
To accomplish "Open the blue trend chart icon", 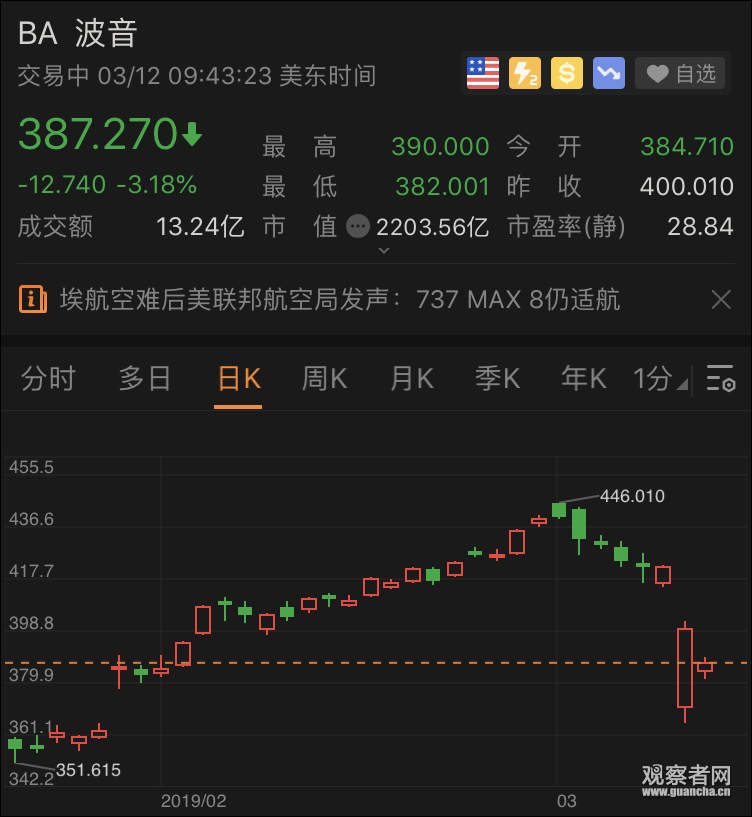I will 608,74.
